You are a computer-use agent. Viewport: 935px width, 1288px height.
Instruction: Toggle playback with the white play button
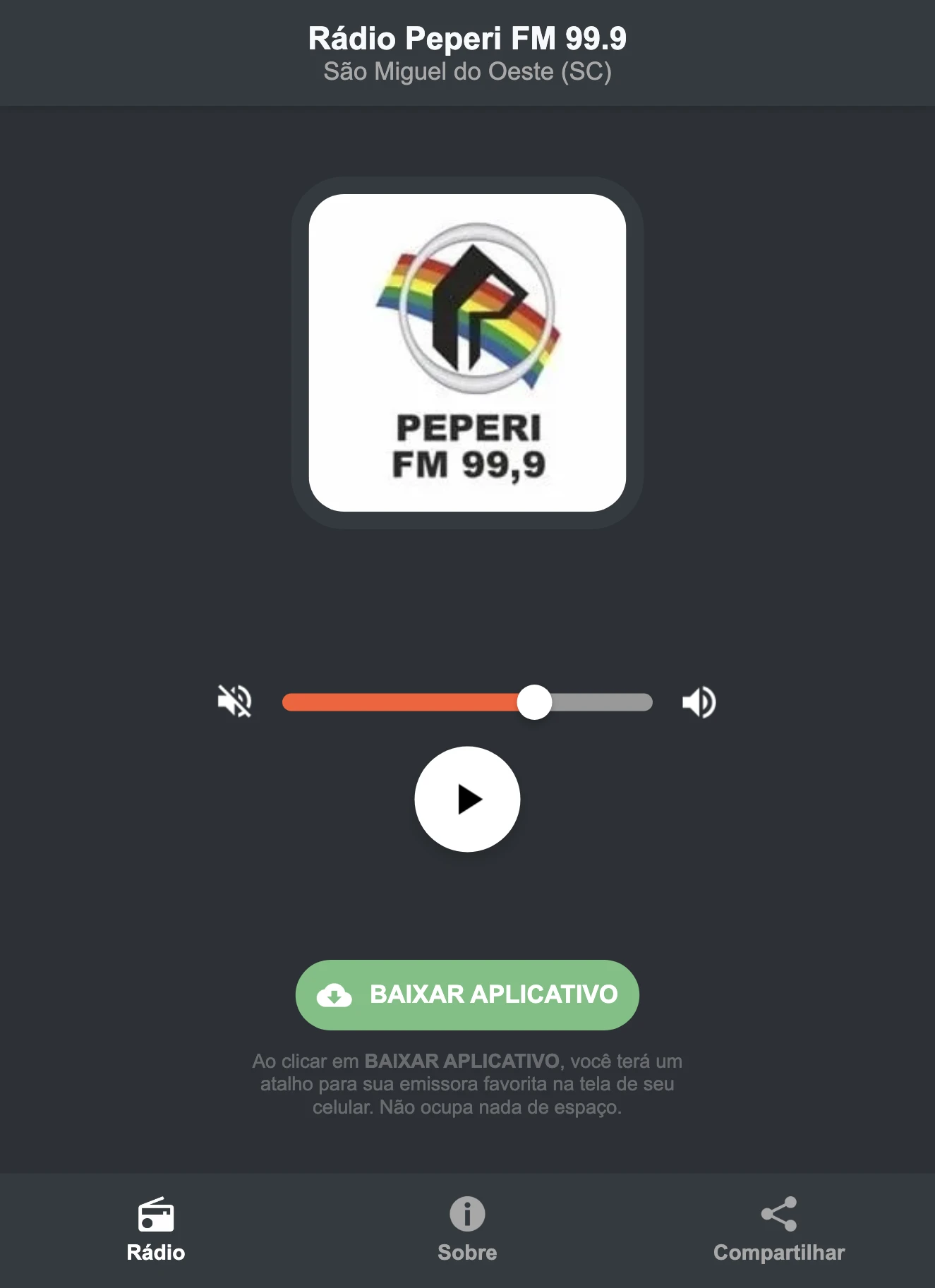point(467,798)
